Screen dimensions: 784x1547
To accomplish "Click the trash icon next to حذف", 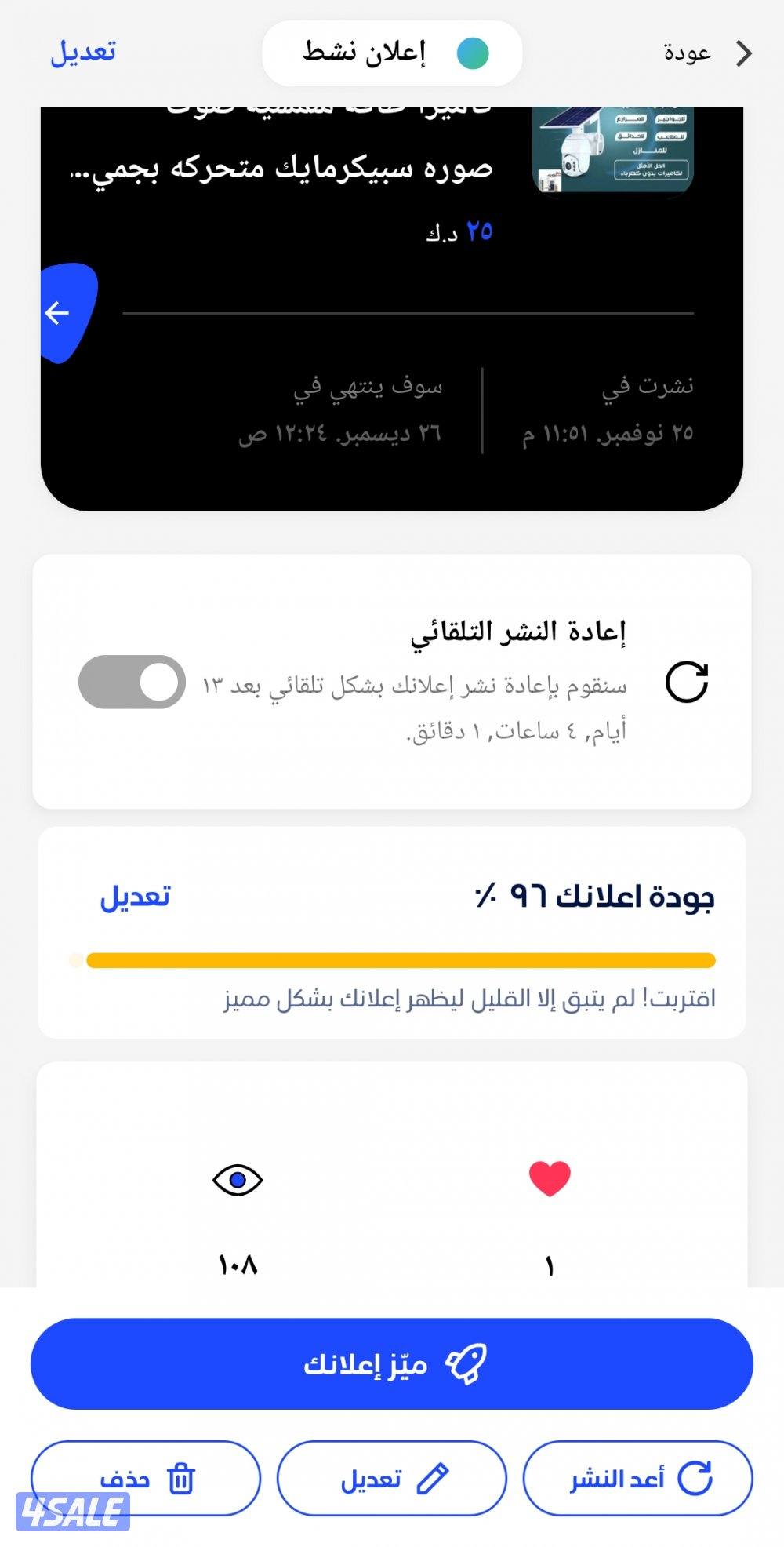I will pyautogui.click(x=182, y=1478).
